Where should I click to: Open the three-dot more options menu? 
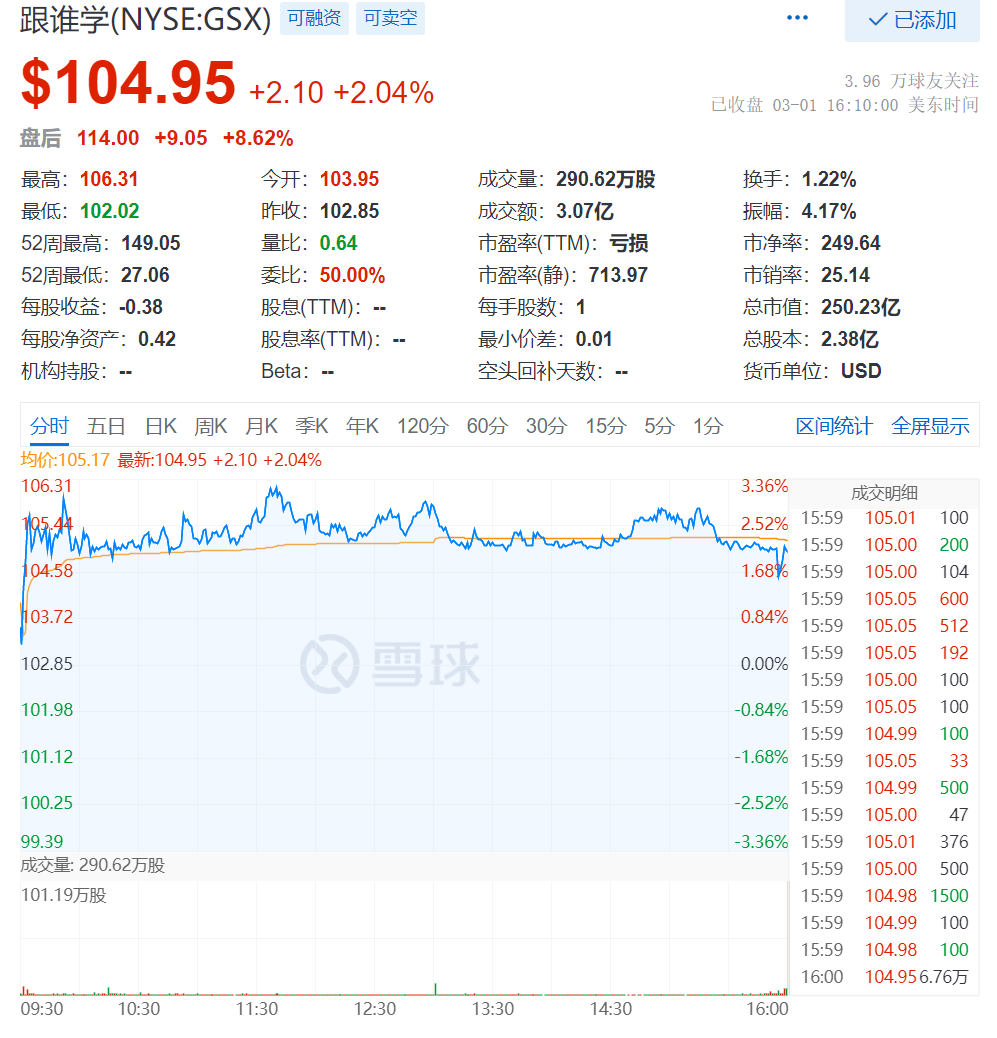point(797,18)
